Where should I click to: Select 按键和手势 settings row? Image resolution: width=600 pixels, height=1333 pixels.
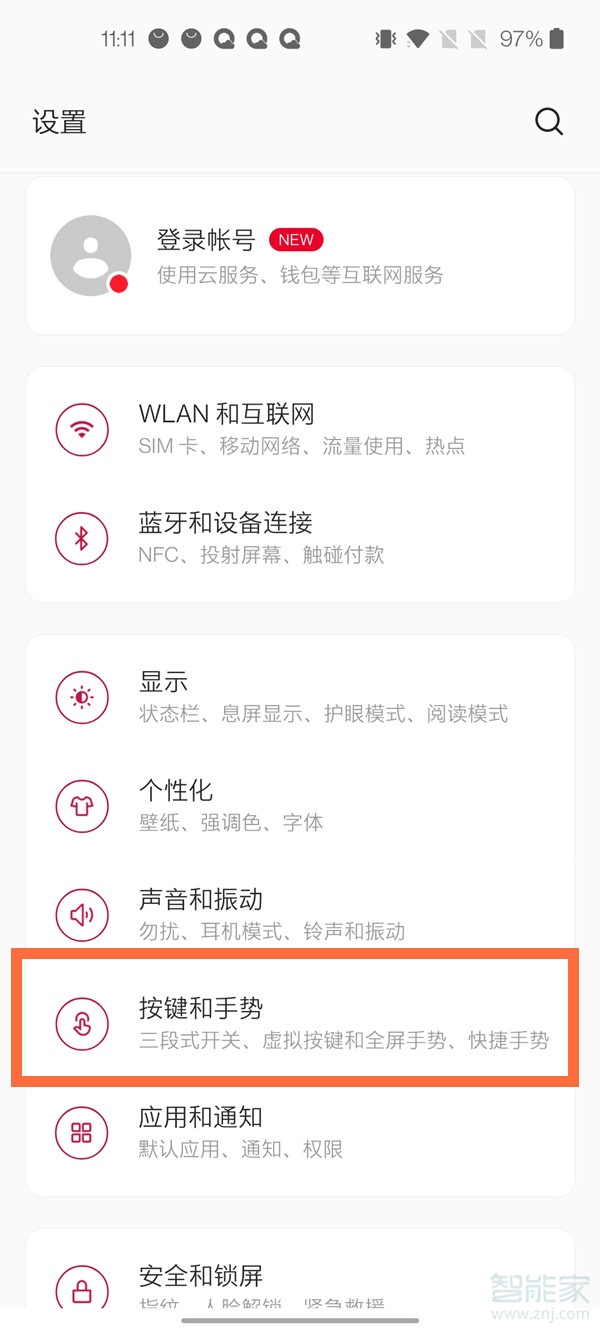tap(300, 1022)
